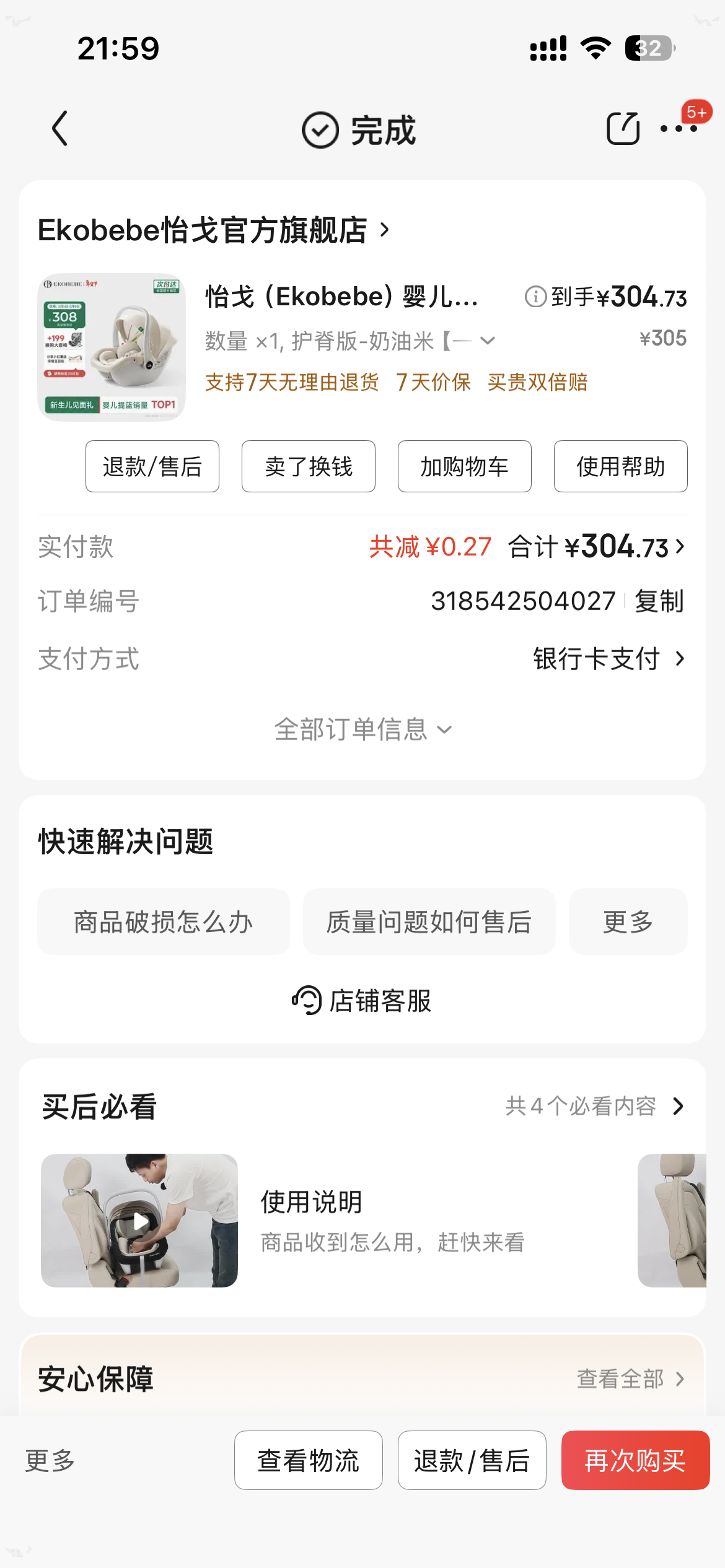725x1568 pixels.
Task: Copy the order number with 复制
Action: pos(659,601)
